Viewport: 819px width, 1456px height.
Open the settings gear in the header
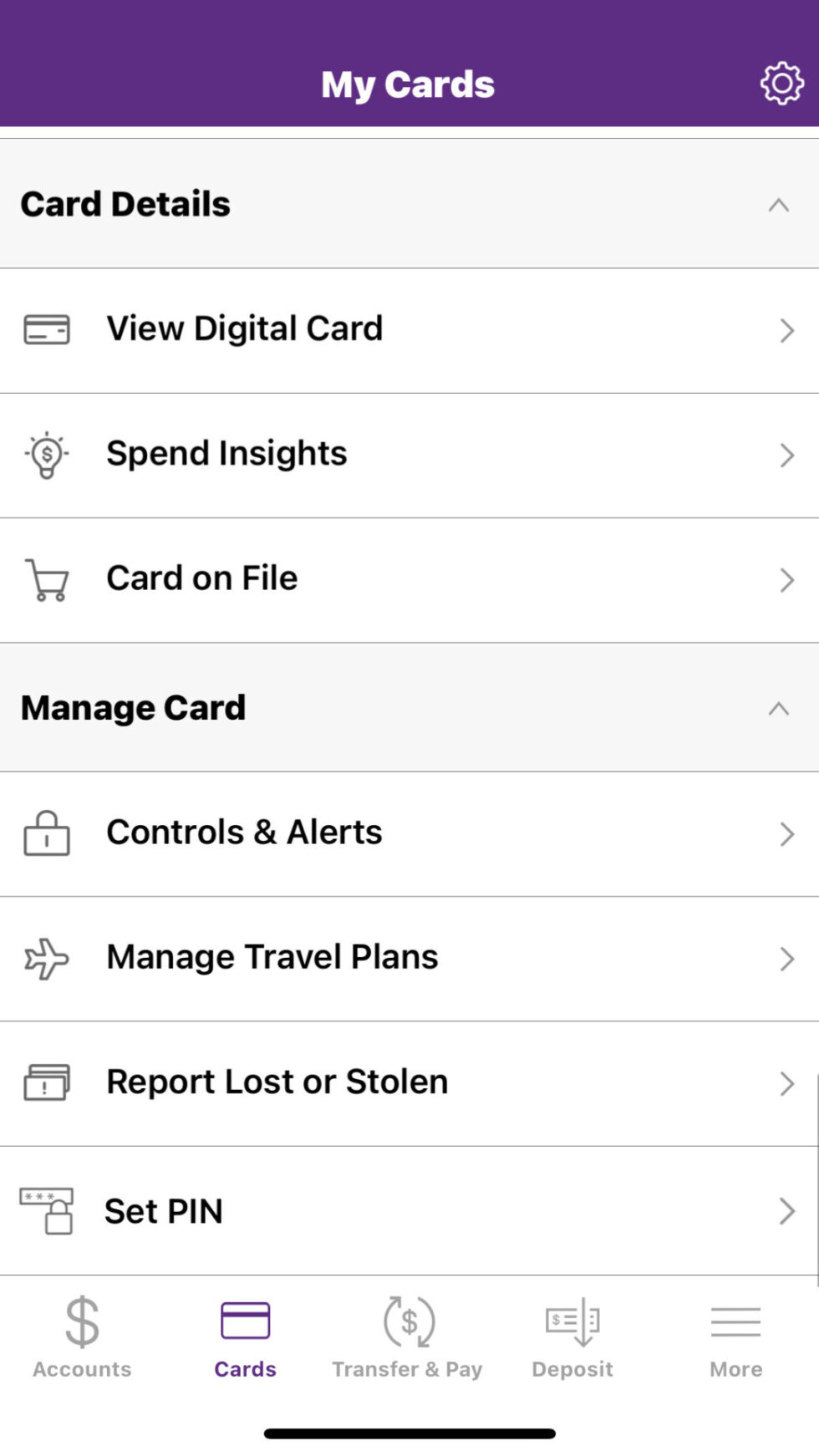click(x=781, y=83)
